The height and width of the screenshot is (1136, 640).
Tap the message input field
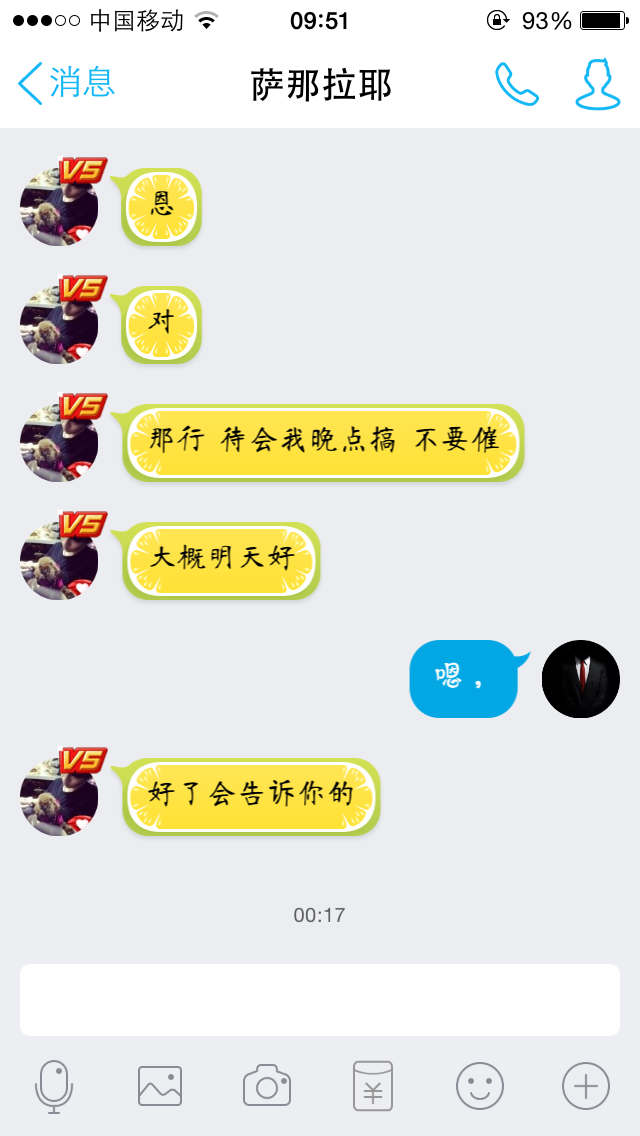click(320, 999)
